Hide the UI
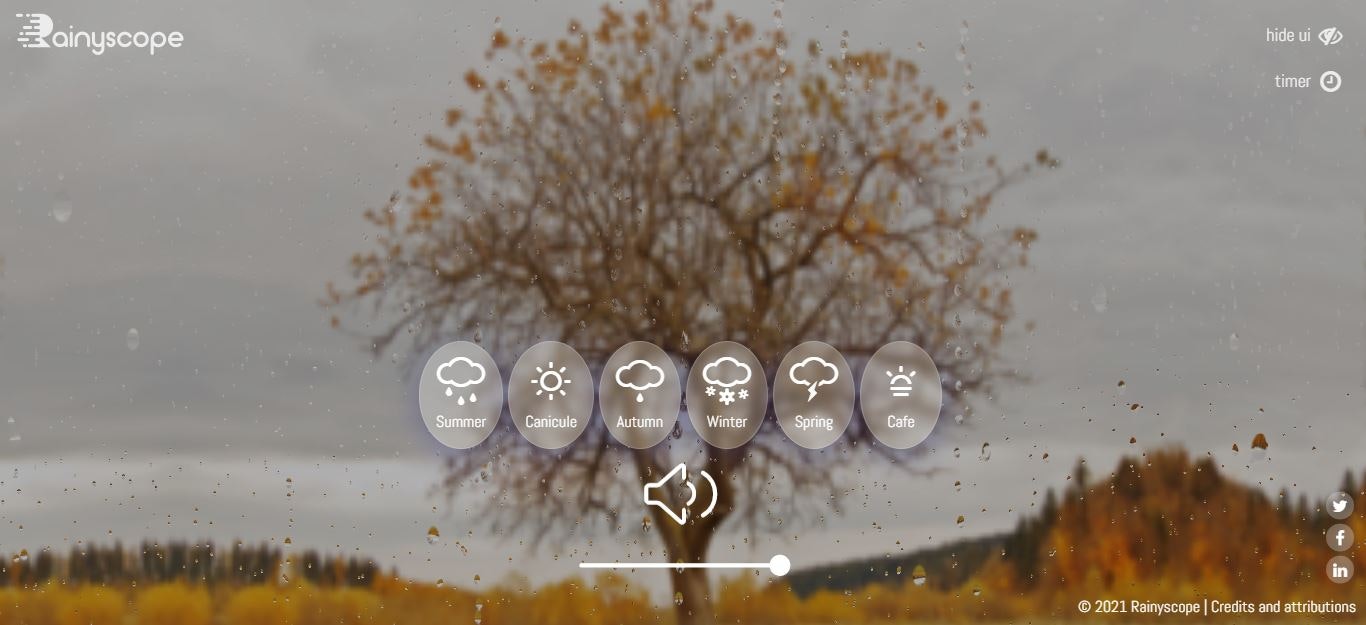Viewport: 1366px width, 625px height. click(x=1303, y=36)
